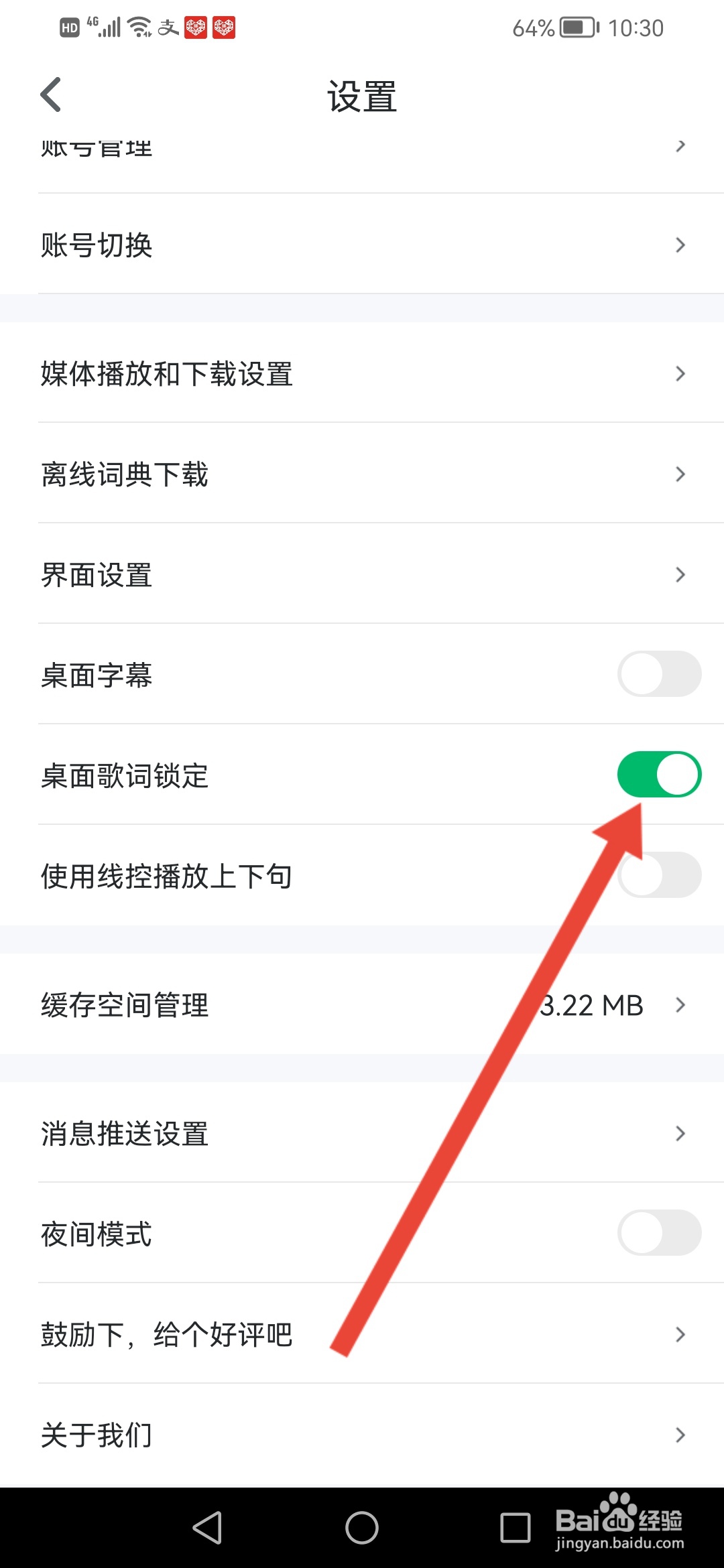The width and height of the screenshot is (724, 1568).
Task: Enable 使用线控播放上下句 switch
Action: [x=659, y=874]
